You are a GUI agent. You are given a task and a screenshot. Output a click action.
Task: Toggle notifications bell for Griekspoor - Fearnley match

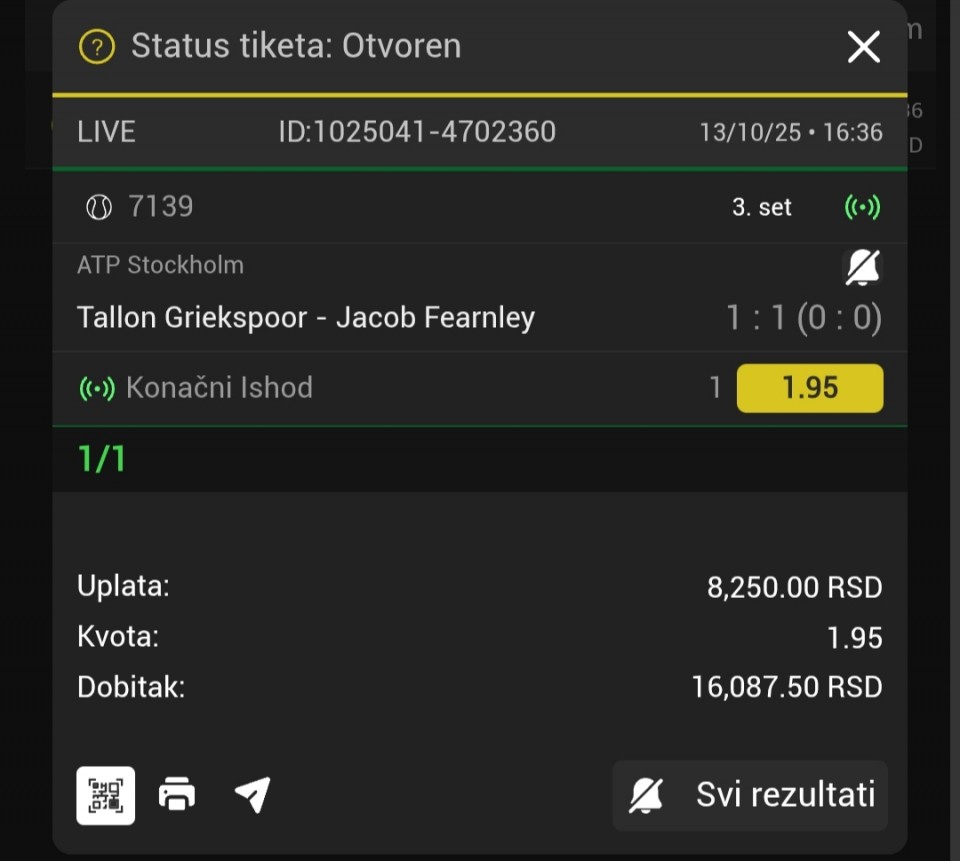[863, 267]
